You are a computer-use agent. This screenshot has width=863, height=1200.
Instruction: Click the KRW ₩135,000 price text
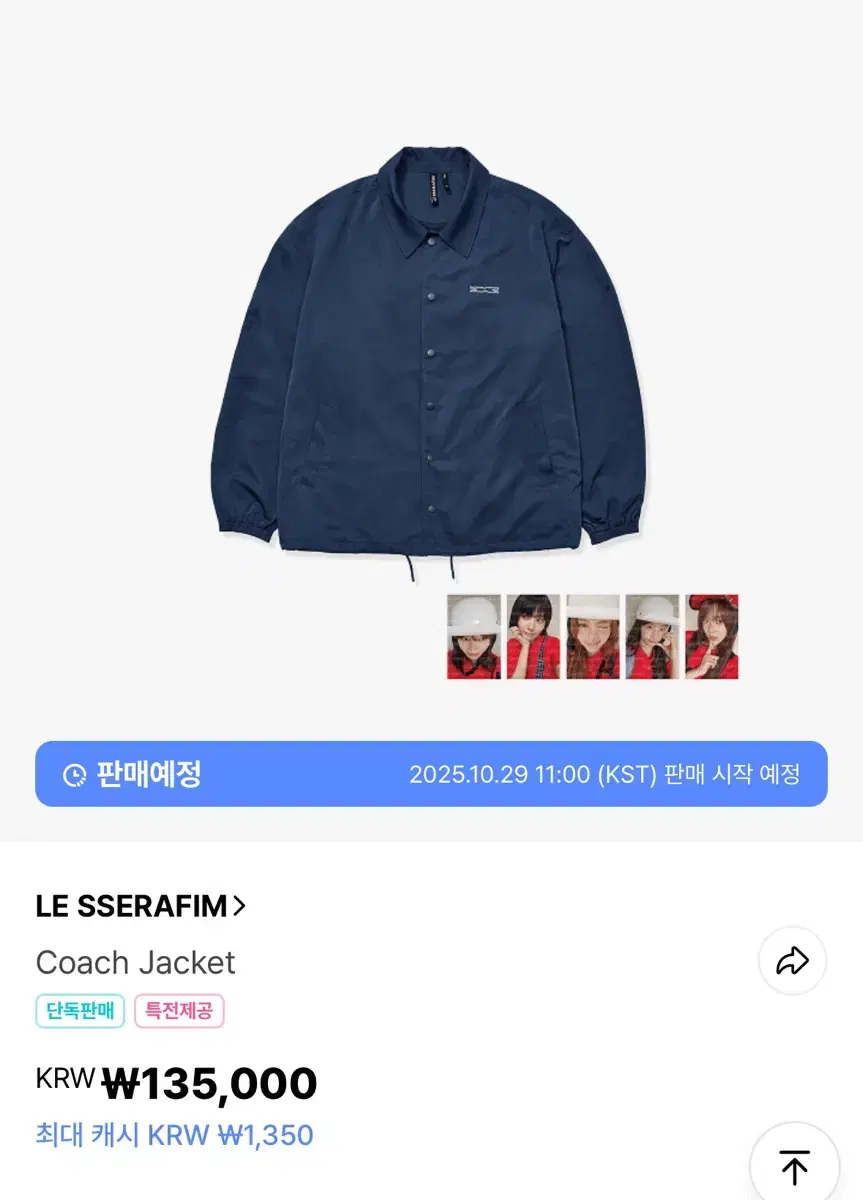tap(175, 1083)
